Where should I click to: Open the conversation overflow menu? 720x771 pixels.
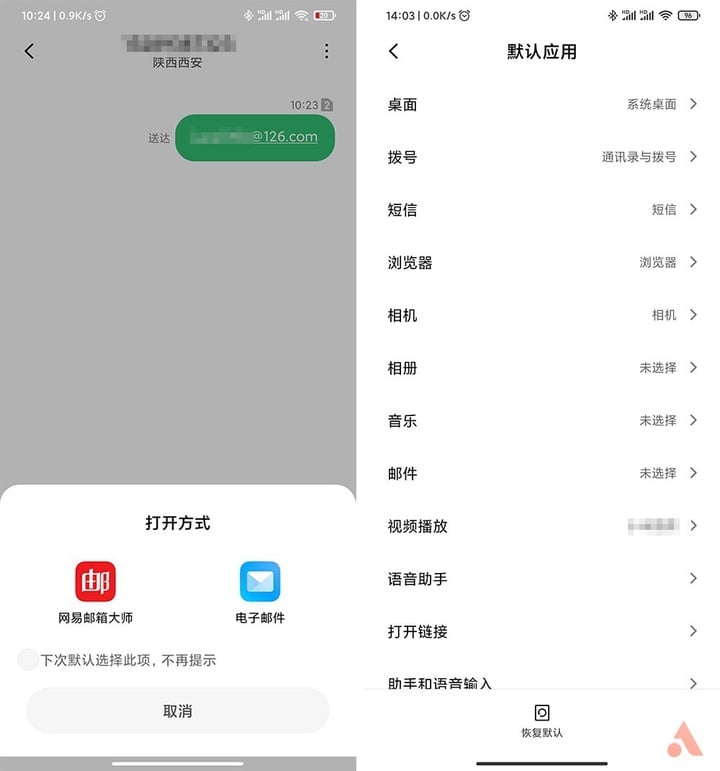(x=326, y=51)
